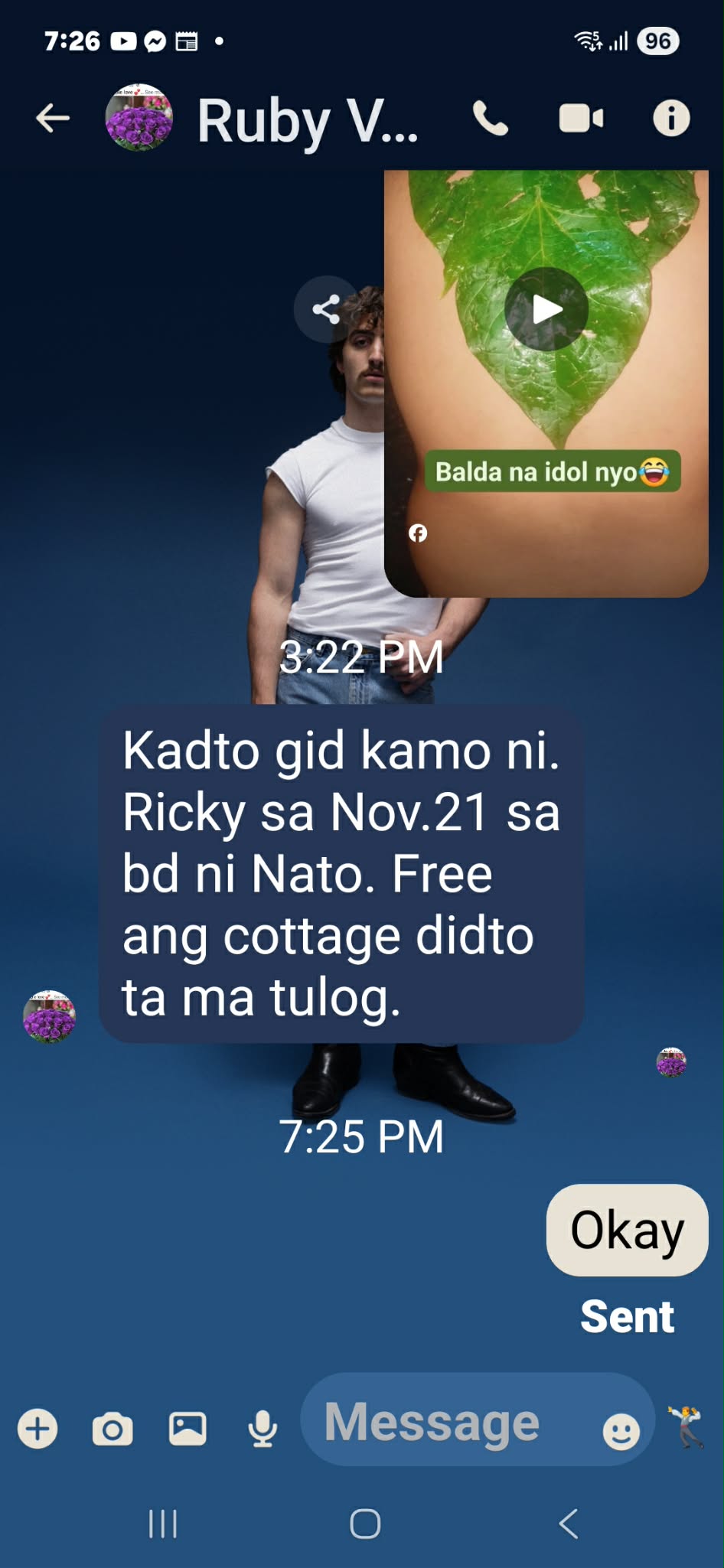Record a voice message with microphone
The image size is (724, 1568).
(x=263, y=1428)
